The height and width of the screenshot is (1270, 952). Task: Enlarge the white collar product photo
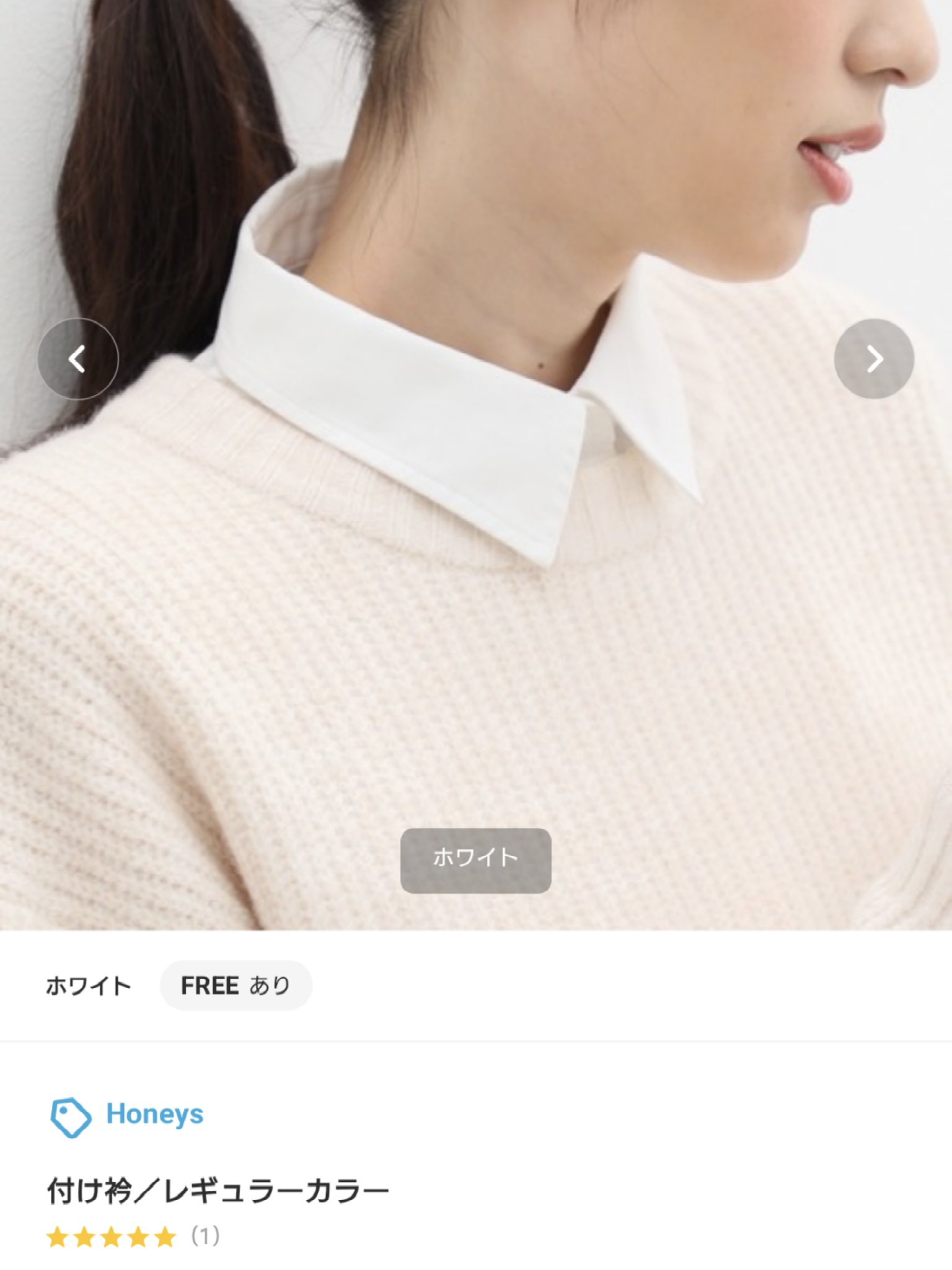pos(476,558)
